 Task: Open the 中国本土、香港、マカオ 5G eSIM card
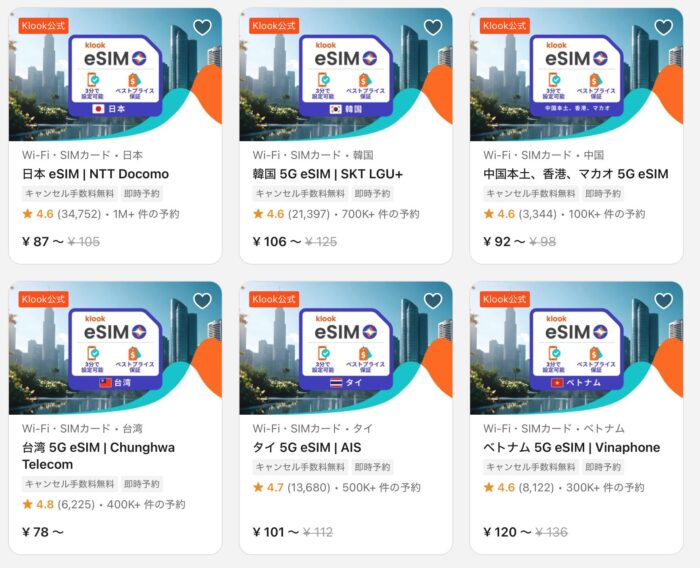pyautogui.click(x=575, y=174)
